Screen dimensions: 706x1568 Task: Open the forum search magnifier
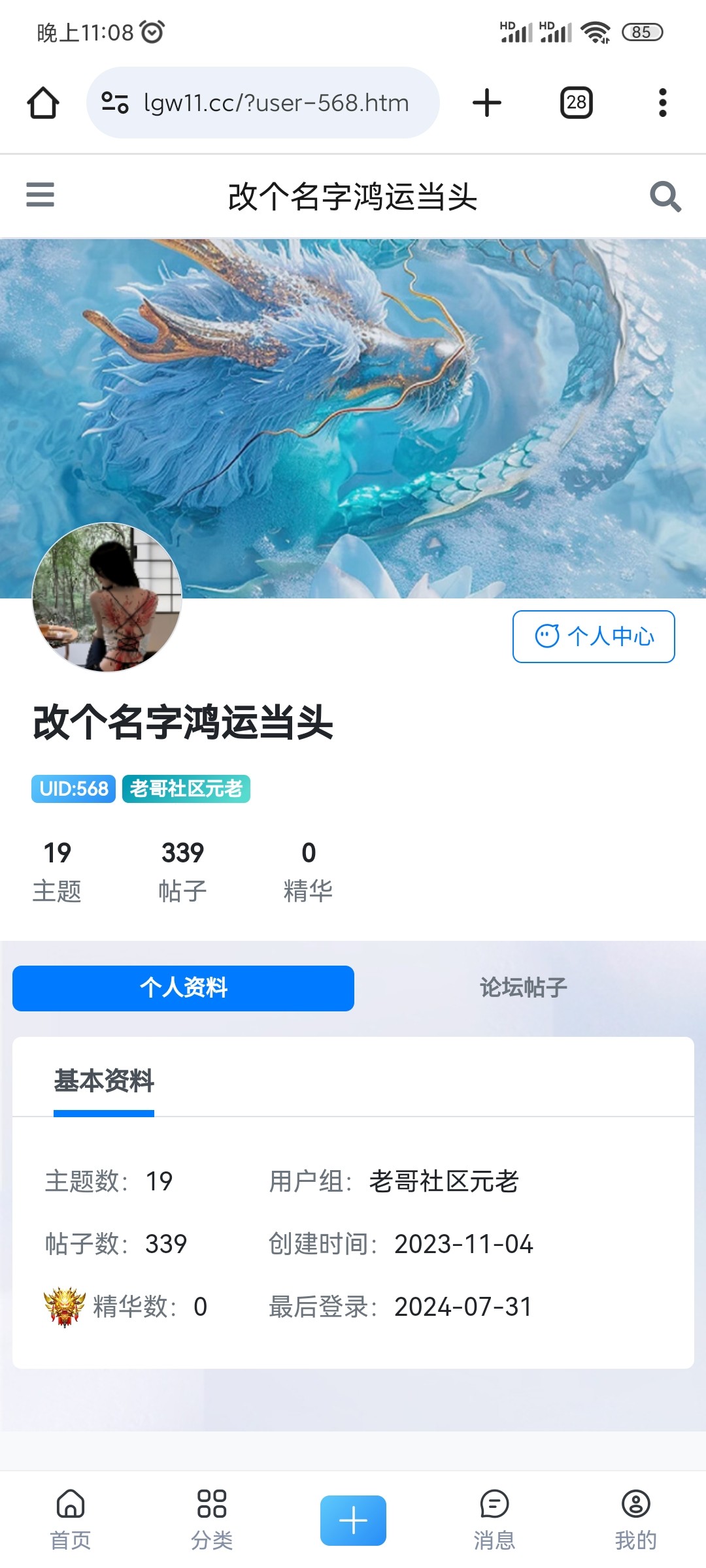pyautogui.click(x=665, y=196)
